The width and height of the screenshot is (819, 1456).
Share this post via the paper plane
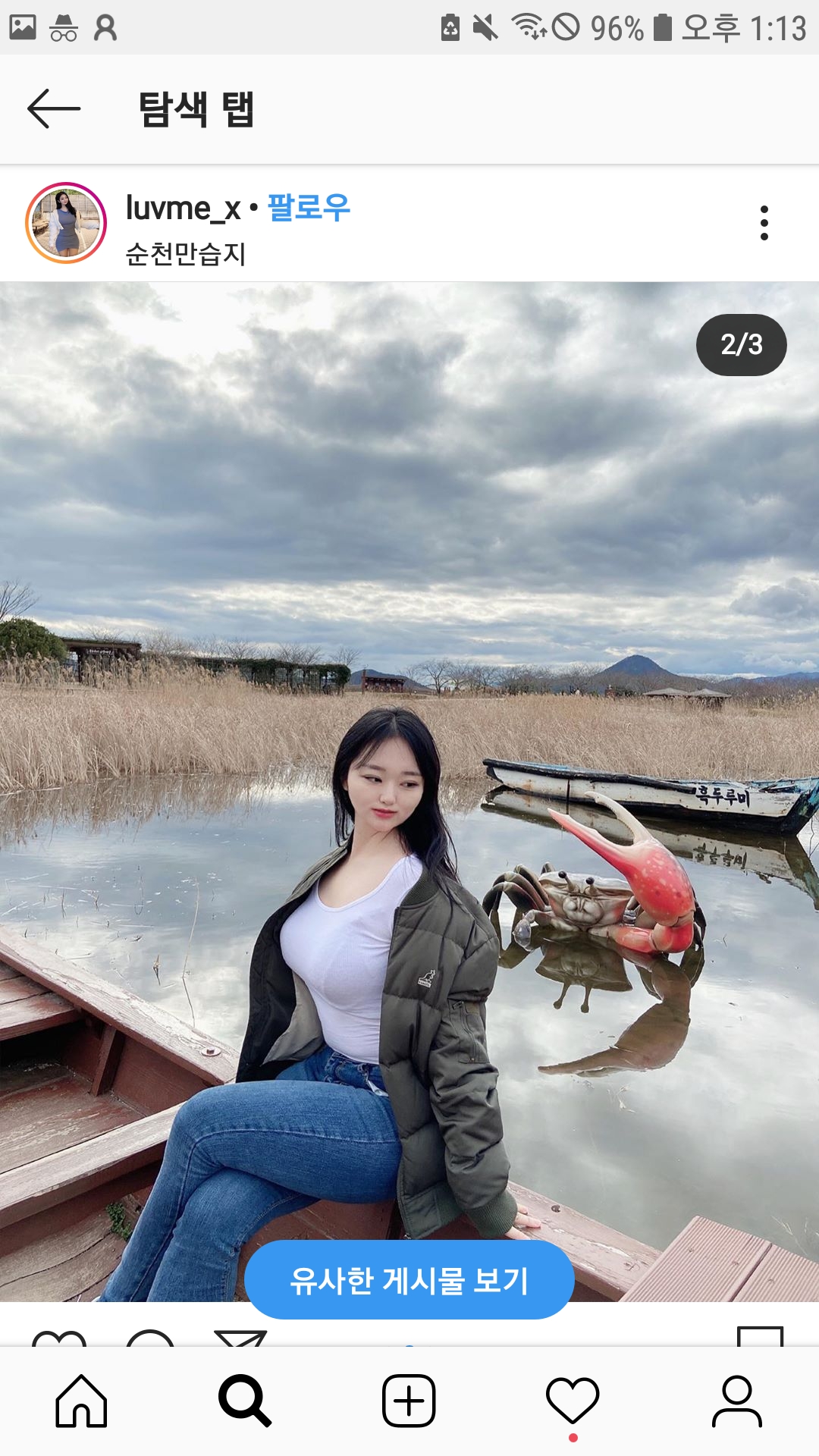pos(240,1338)
